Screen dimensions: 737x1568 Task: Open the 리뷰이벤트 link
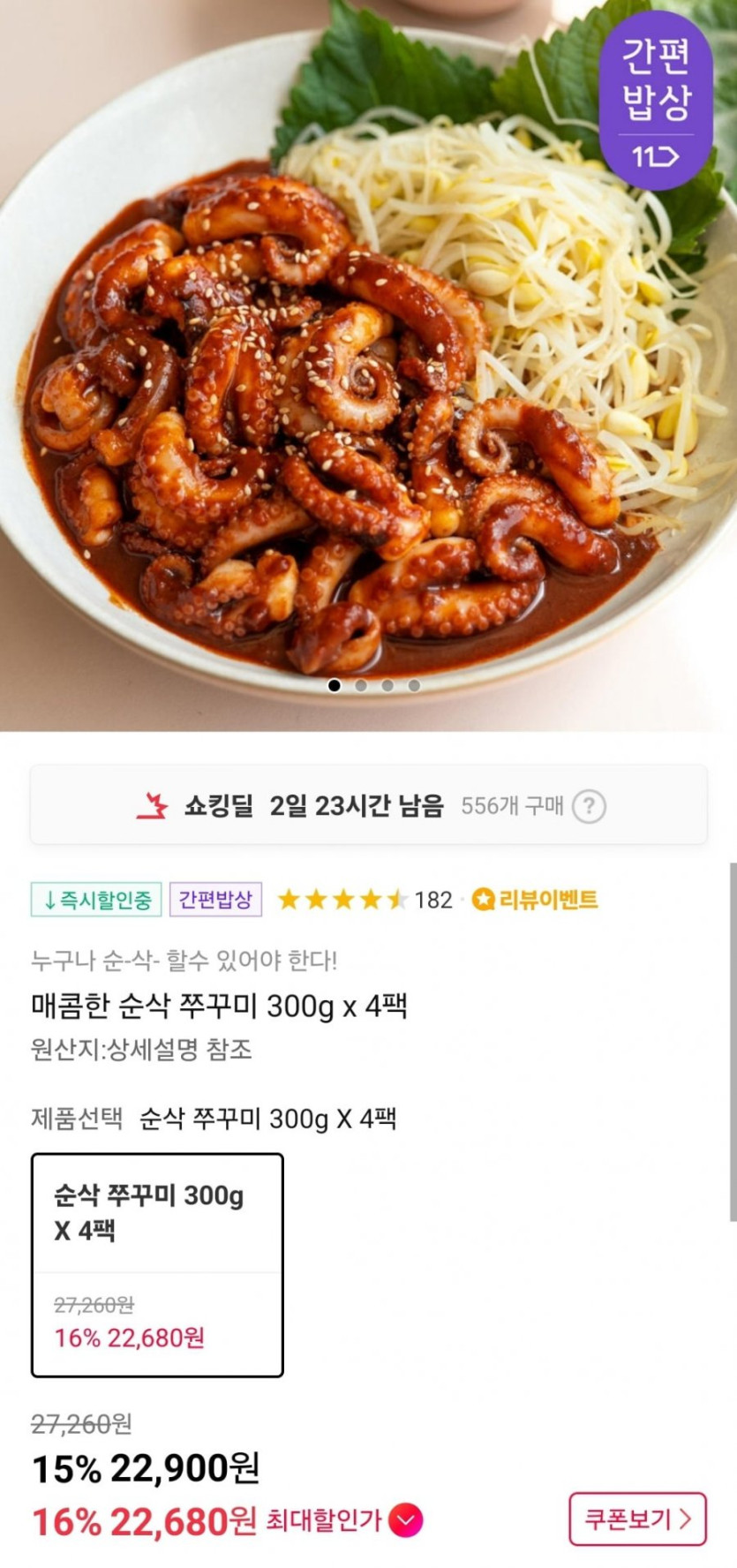[x=535, y=900]
